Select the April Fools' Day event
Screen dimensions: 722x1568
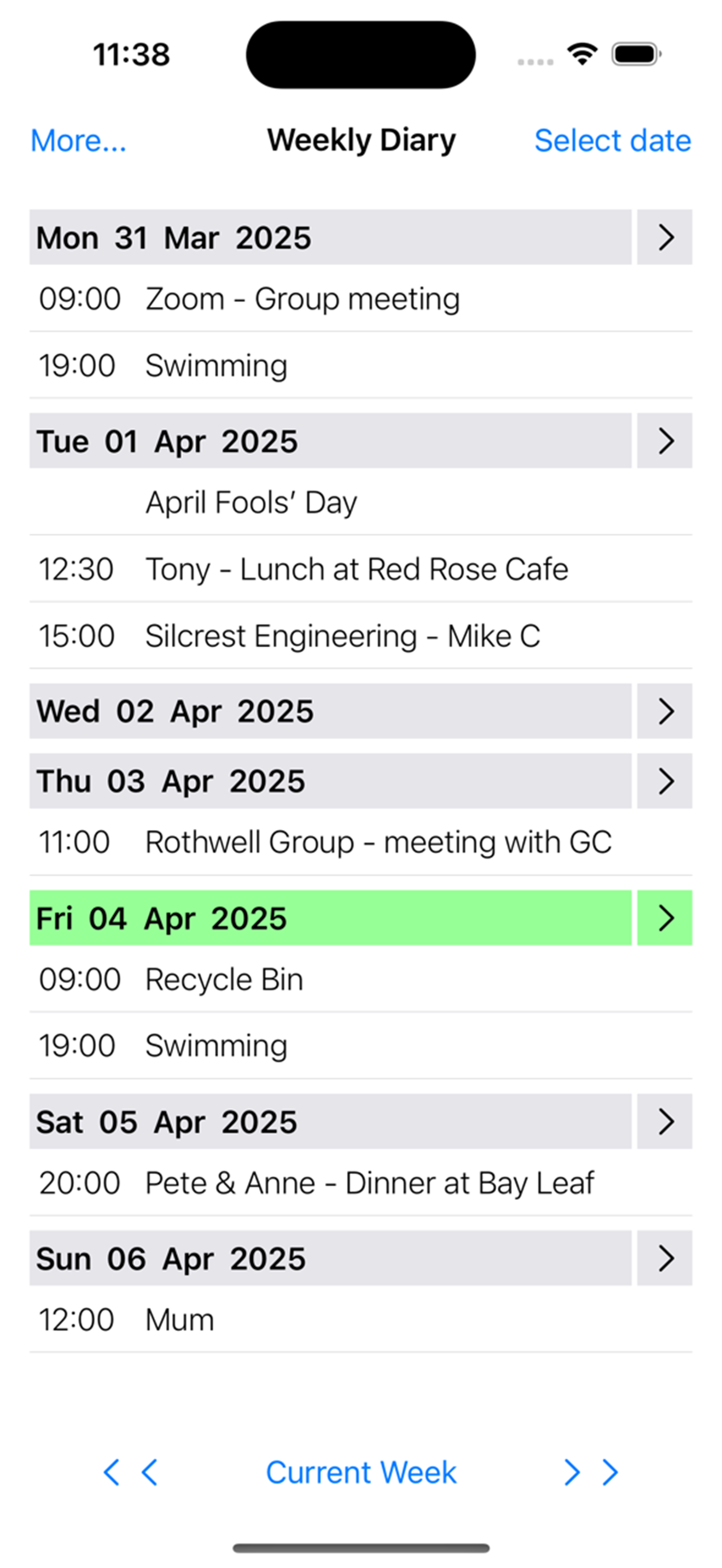251,502
